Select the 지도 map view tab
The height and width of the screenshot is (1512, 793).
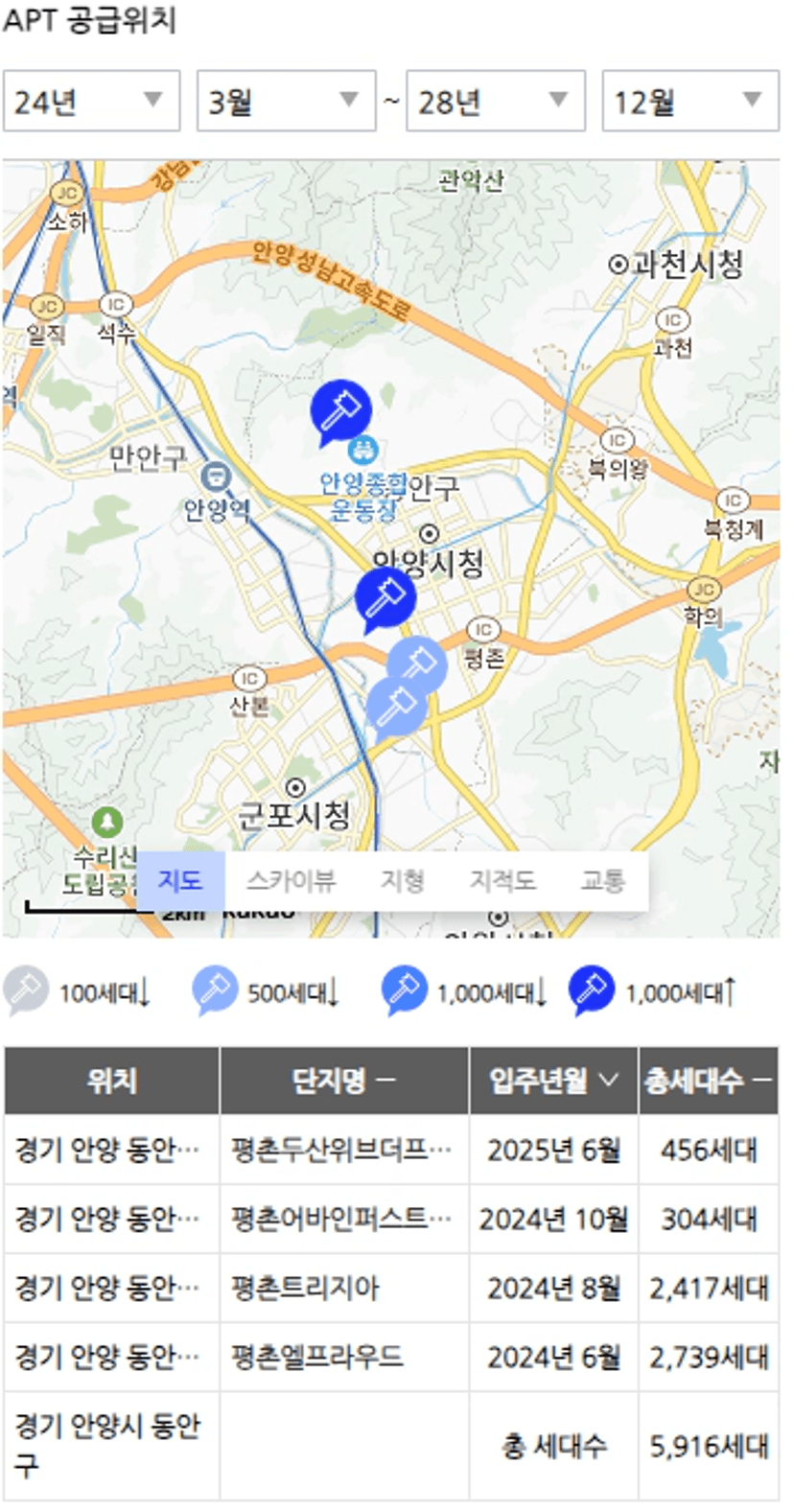point(180,881)
